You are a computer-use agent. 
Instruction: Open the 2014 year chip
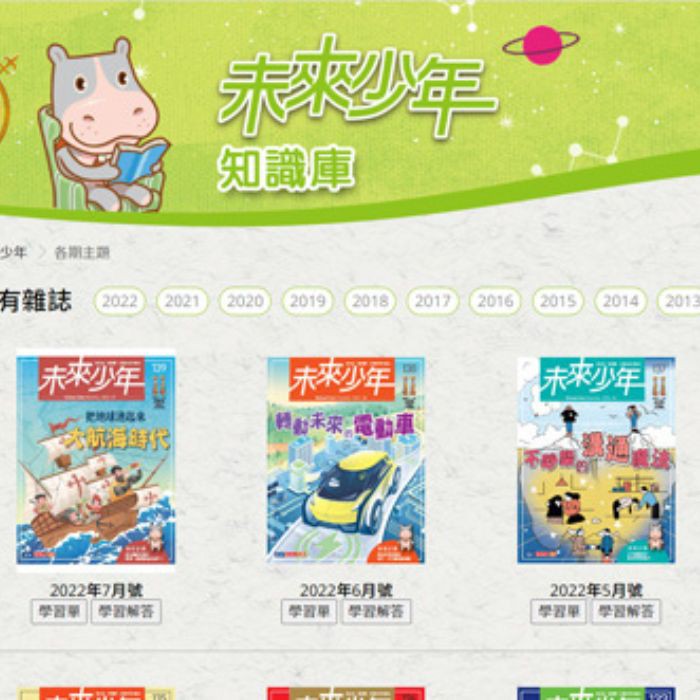[621, 301]
